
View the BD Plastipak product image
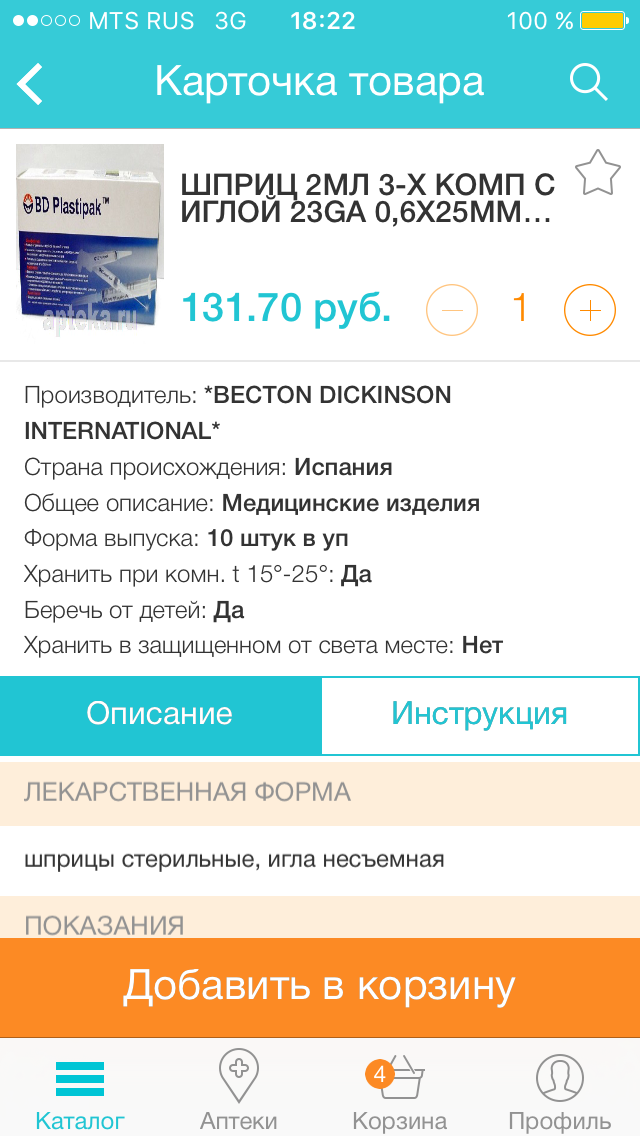(x=88, y=243)
